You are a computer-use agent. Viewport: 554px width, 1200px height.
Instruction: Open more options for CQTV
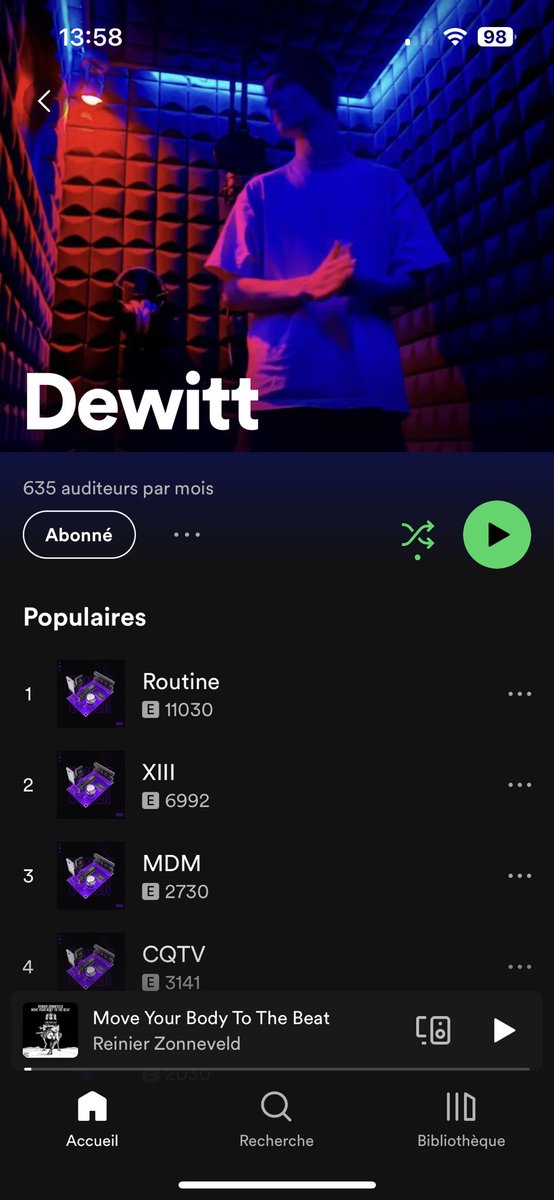(519, 967)
